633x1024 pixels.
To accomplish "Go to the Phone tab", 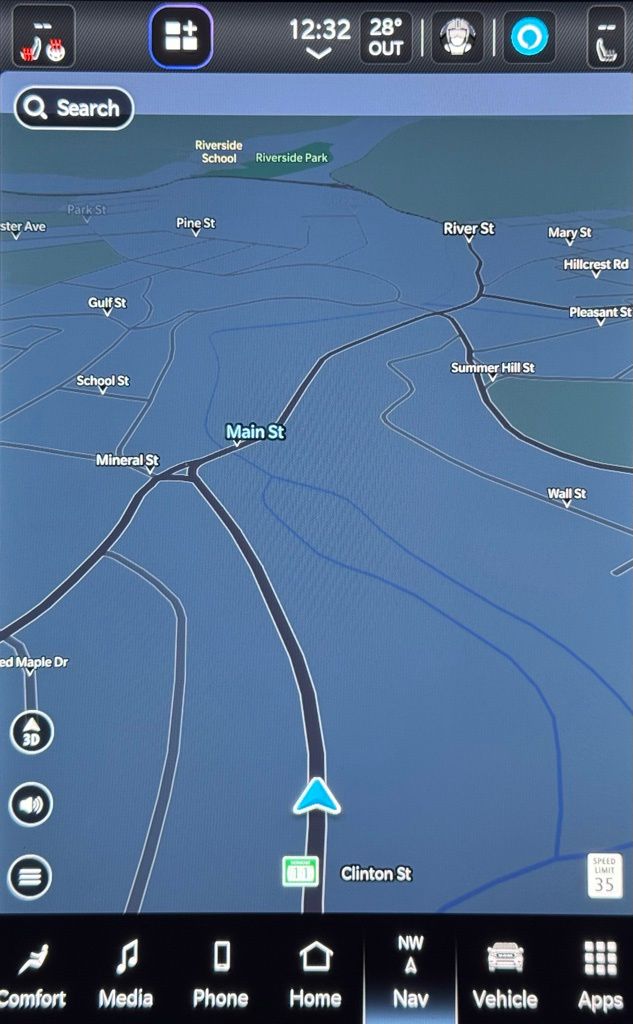I will coord(221,975).
